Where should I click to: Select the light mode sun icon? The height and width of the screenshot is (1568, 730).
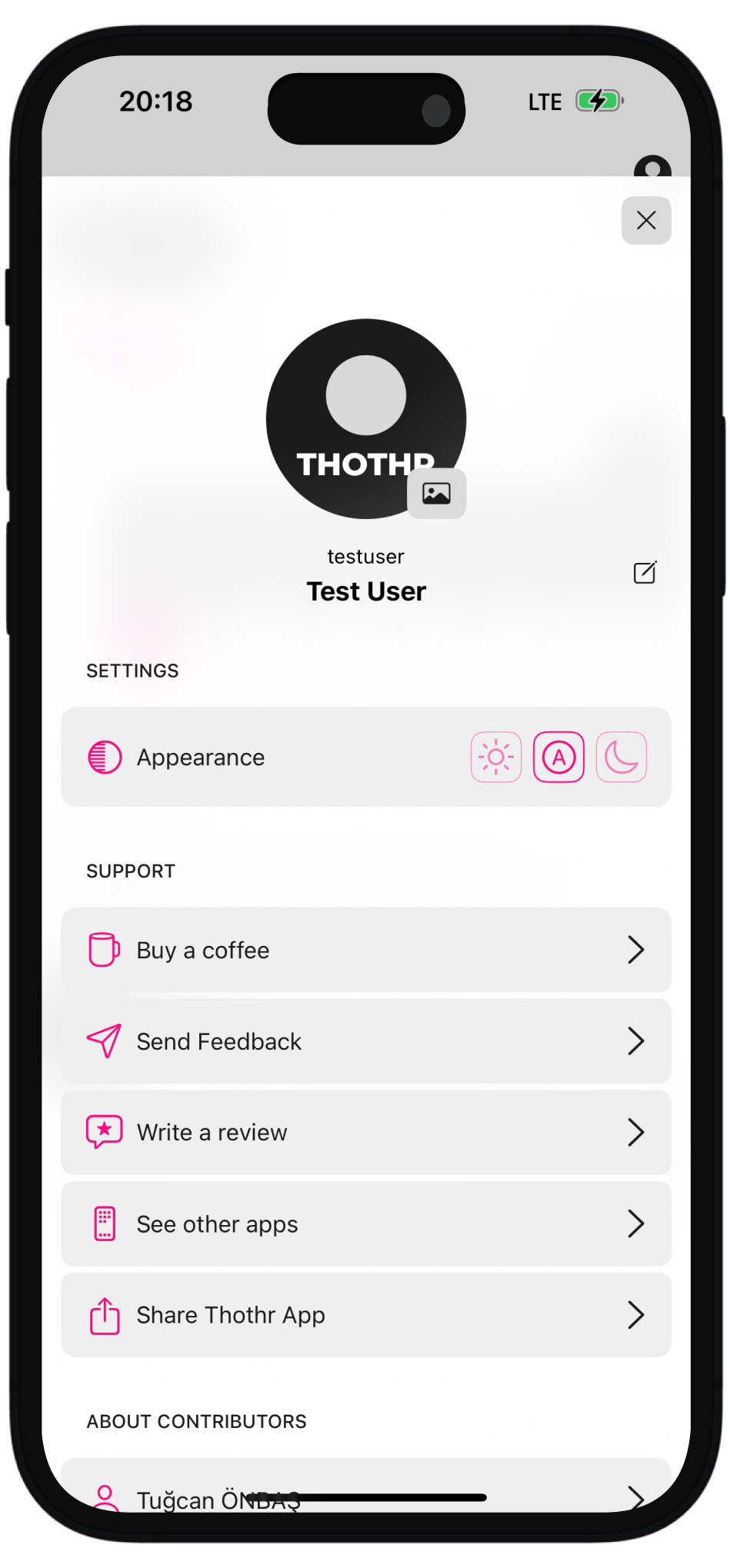(495, 757)
